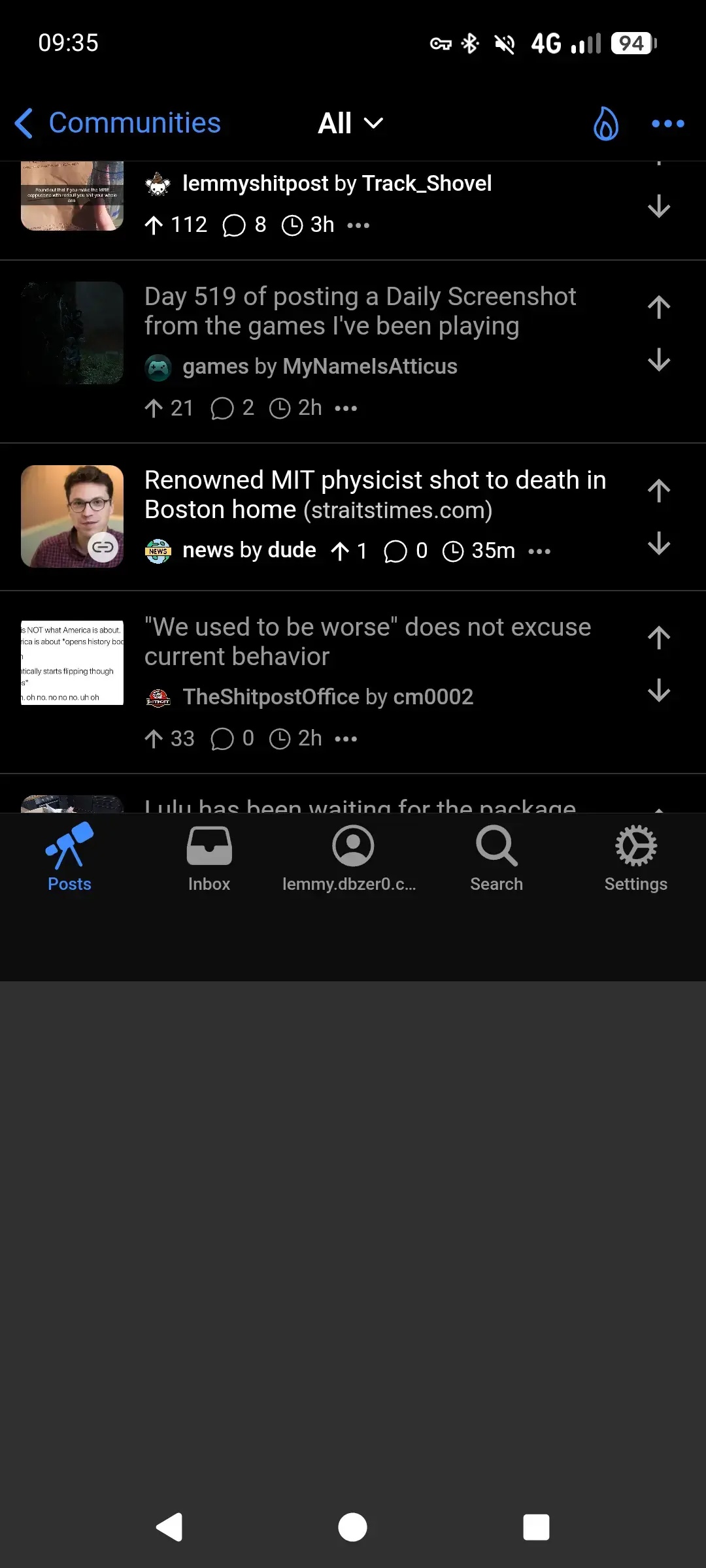
Task: Open more options on the games post
Action: pos(346,408)
